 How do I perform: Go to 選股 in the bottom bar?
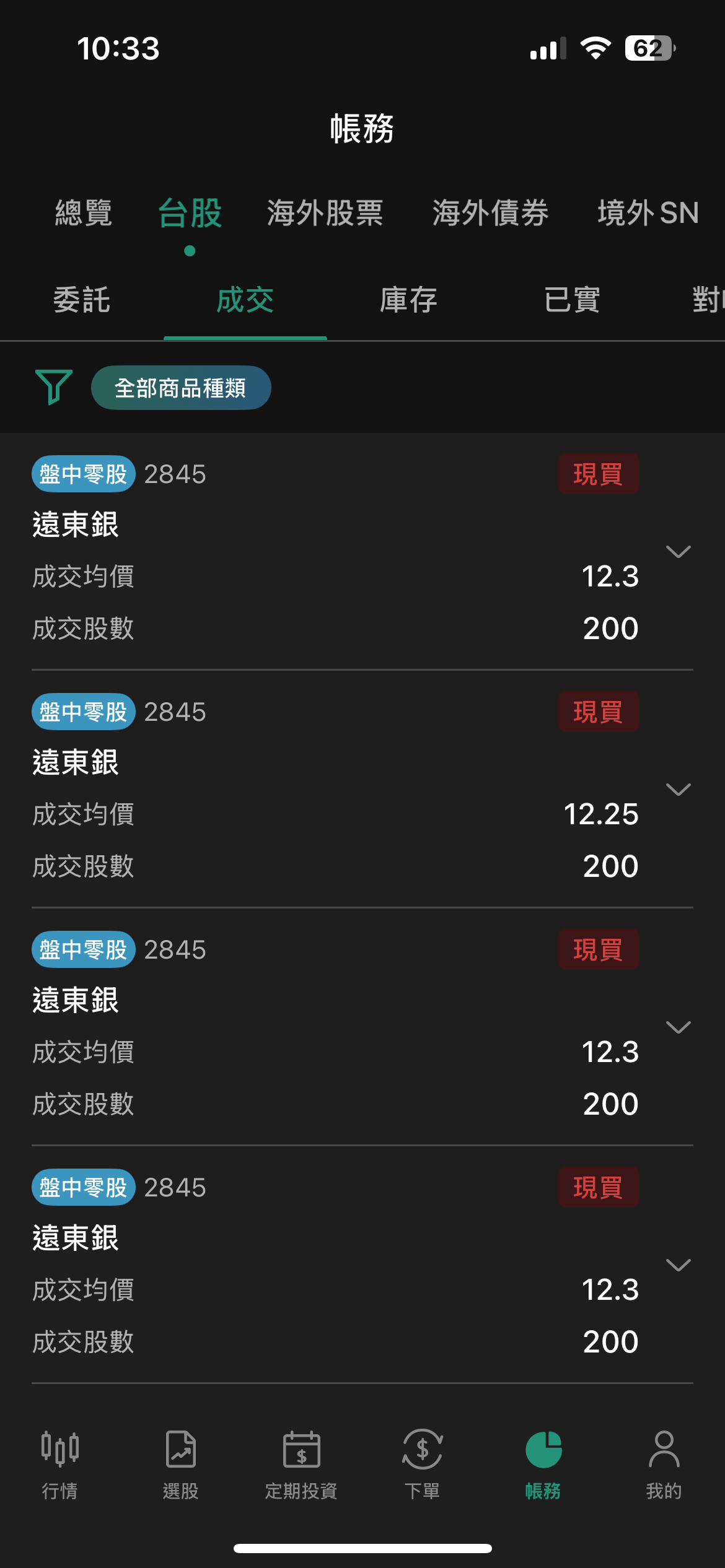click(x=180, y=1465)
